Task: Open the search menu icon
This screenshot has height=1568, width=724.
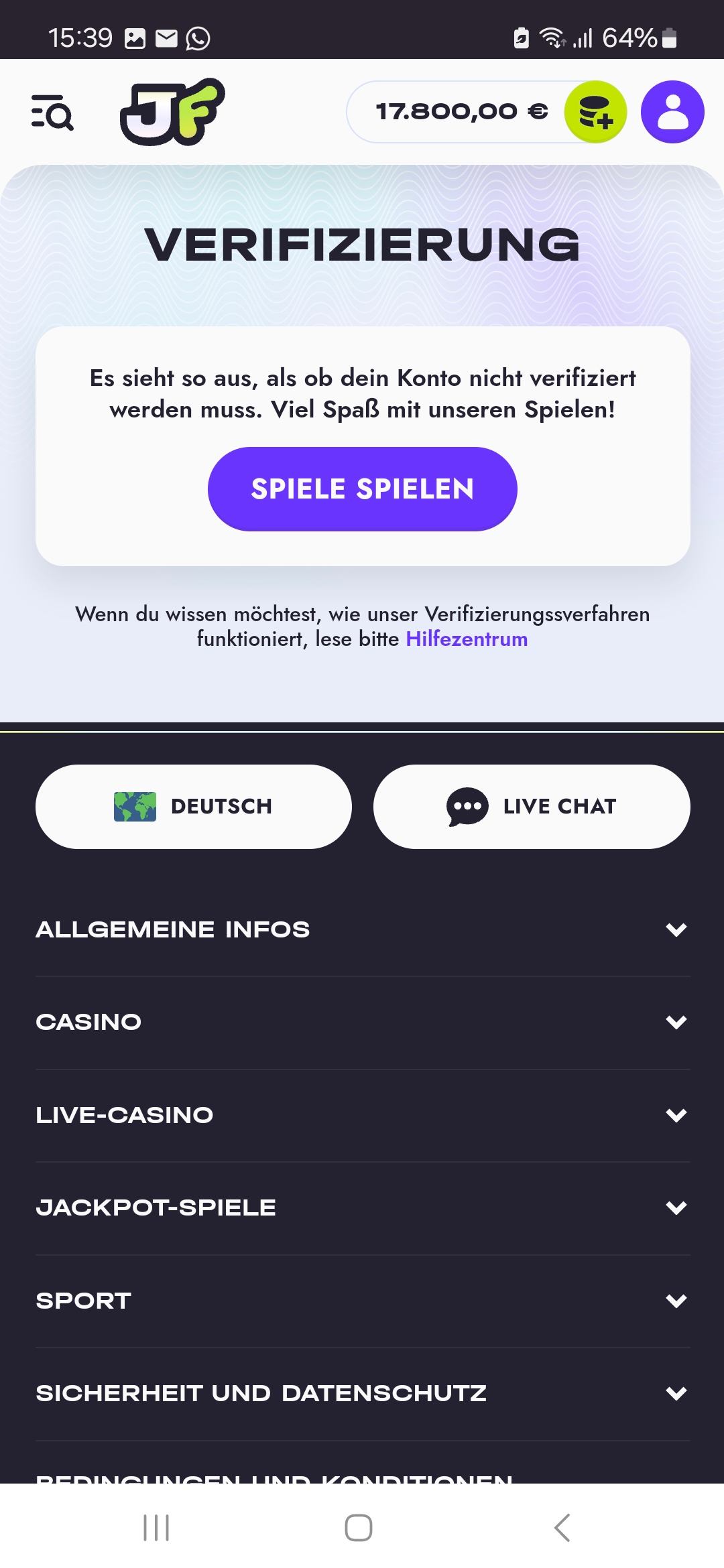Action: pos(52,112)
